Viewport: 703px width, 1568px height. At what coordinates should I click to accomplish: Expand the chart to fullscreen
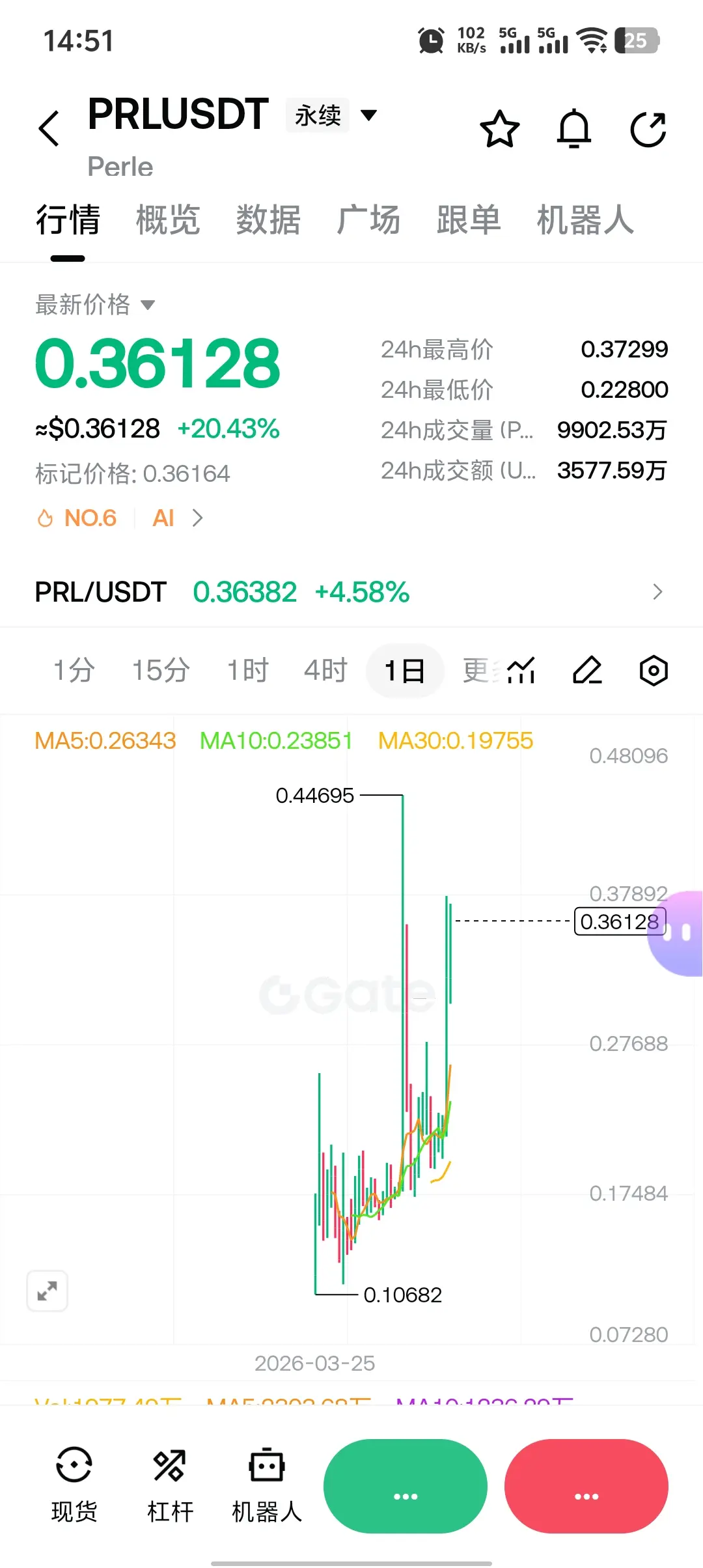coord(47,1291)
